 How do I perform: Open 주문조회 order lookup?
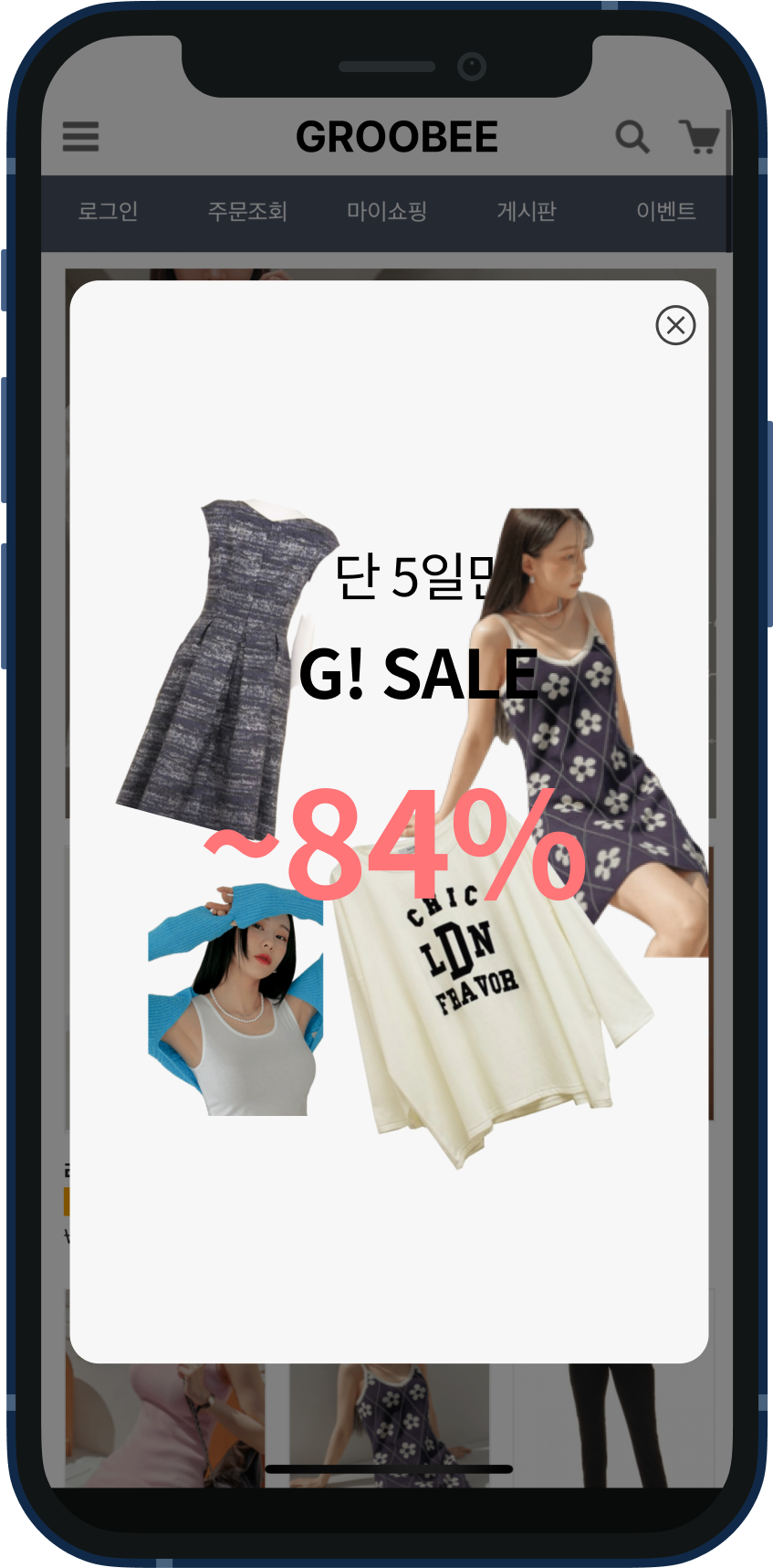[x=247, y=211]
